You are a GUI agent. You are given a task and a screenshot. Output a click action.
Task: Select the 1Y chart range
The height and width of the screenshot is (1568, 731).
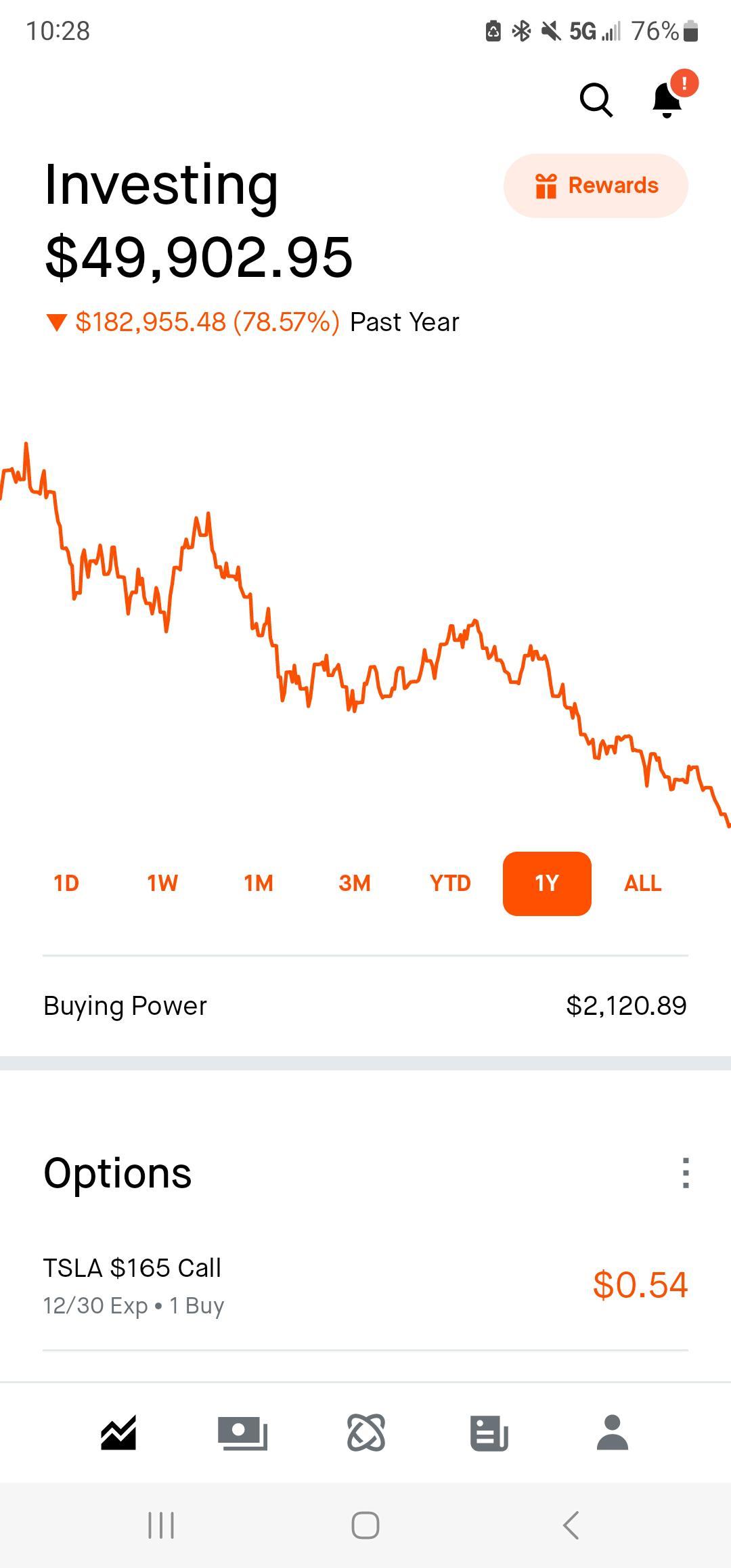pyautogui.click(x=547, y=884)
